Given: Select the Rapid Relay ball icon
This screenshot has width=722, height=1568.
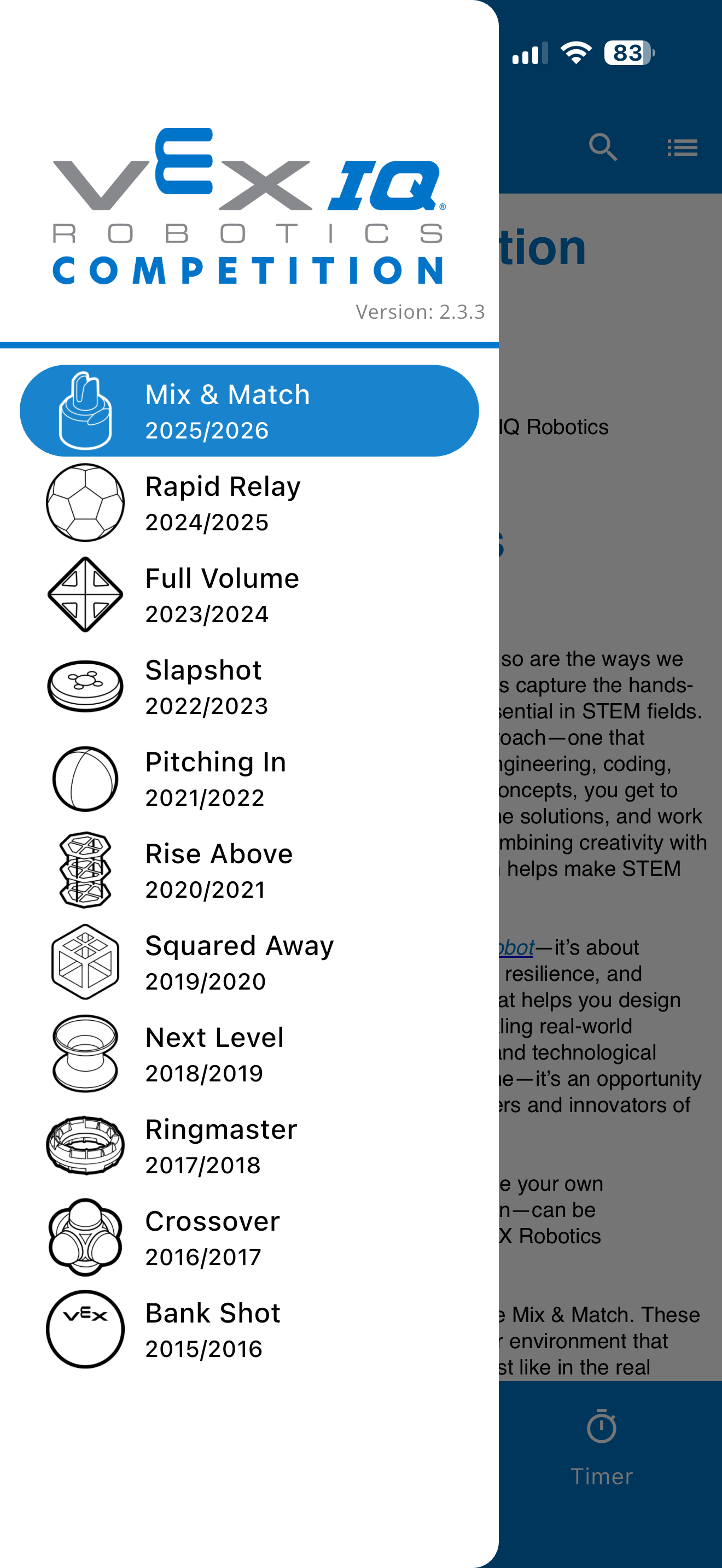Looking at the screenshot, I should point(84,503).
